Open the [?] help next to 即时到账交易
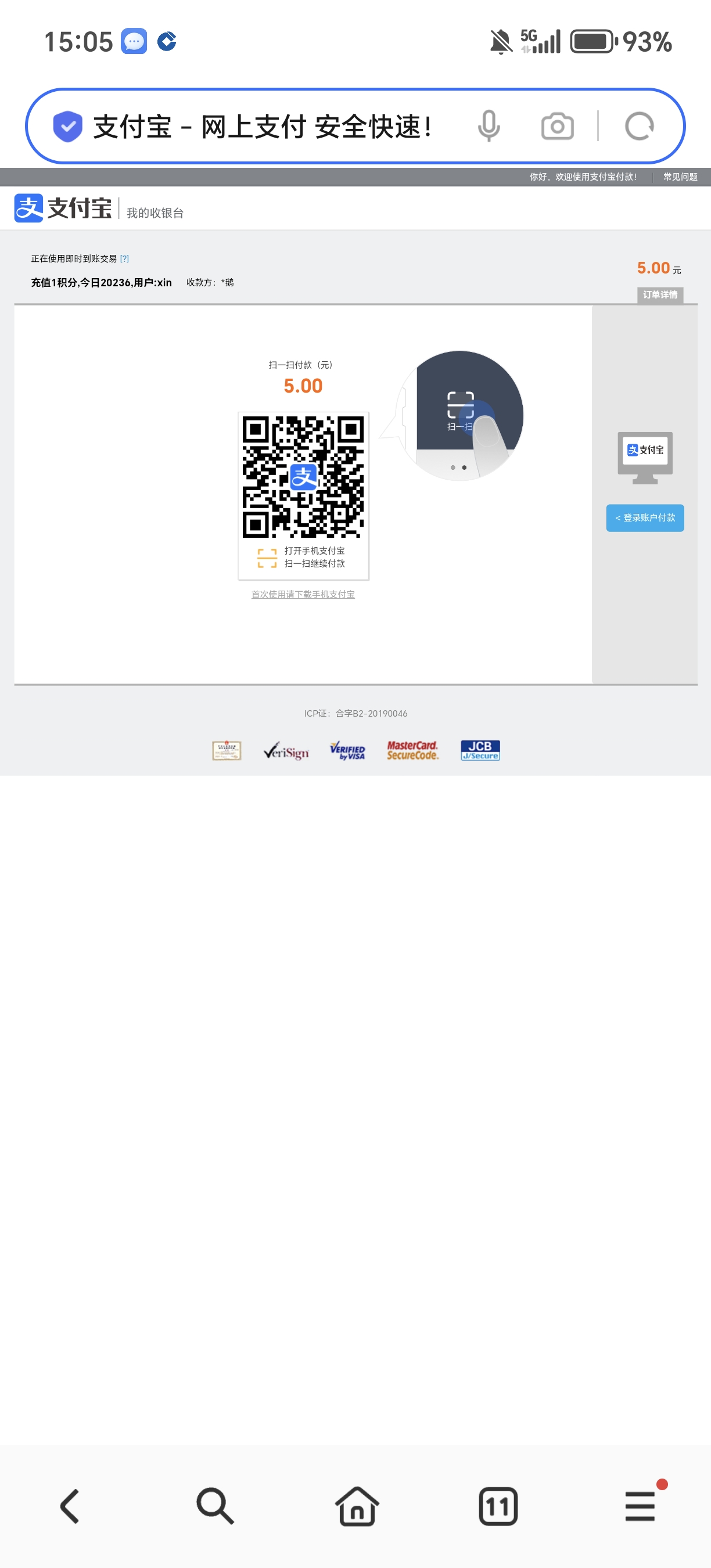This screenshot has width=711, height=1568. tap(125, 258)
